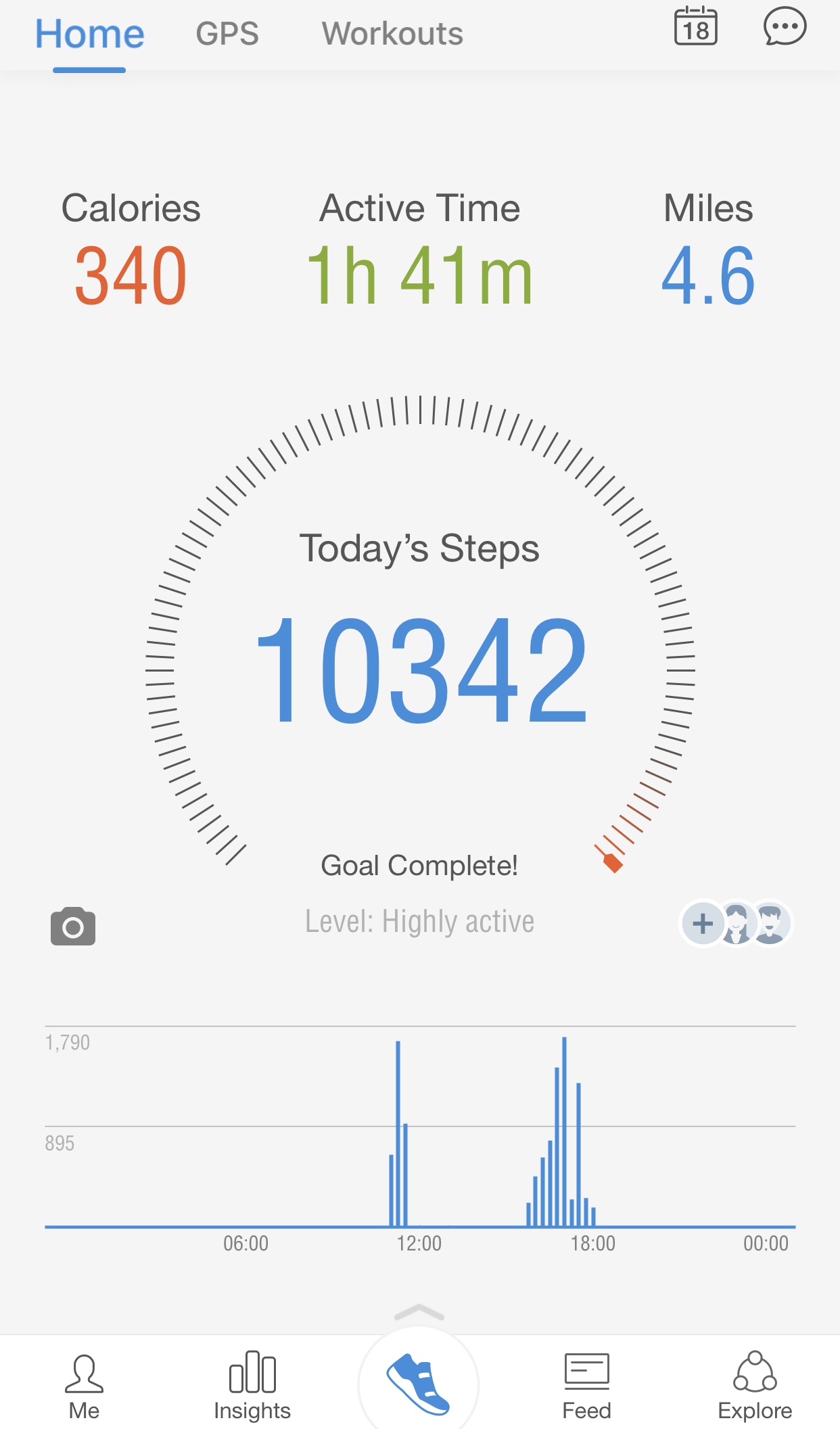Image resolution: width=840 pixels, height=1429 pixels.
Task: Select the center shoe activity button
Action: (x=419, y=1383)
